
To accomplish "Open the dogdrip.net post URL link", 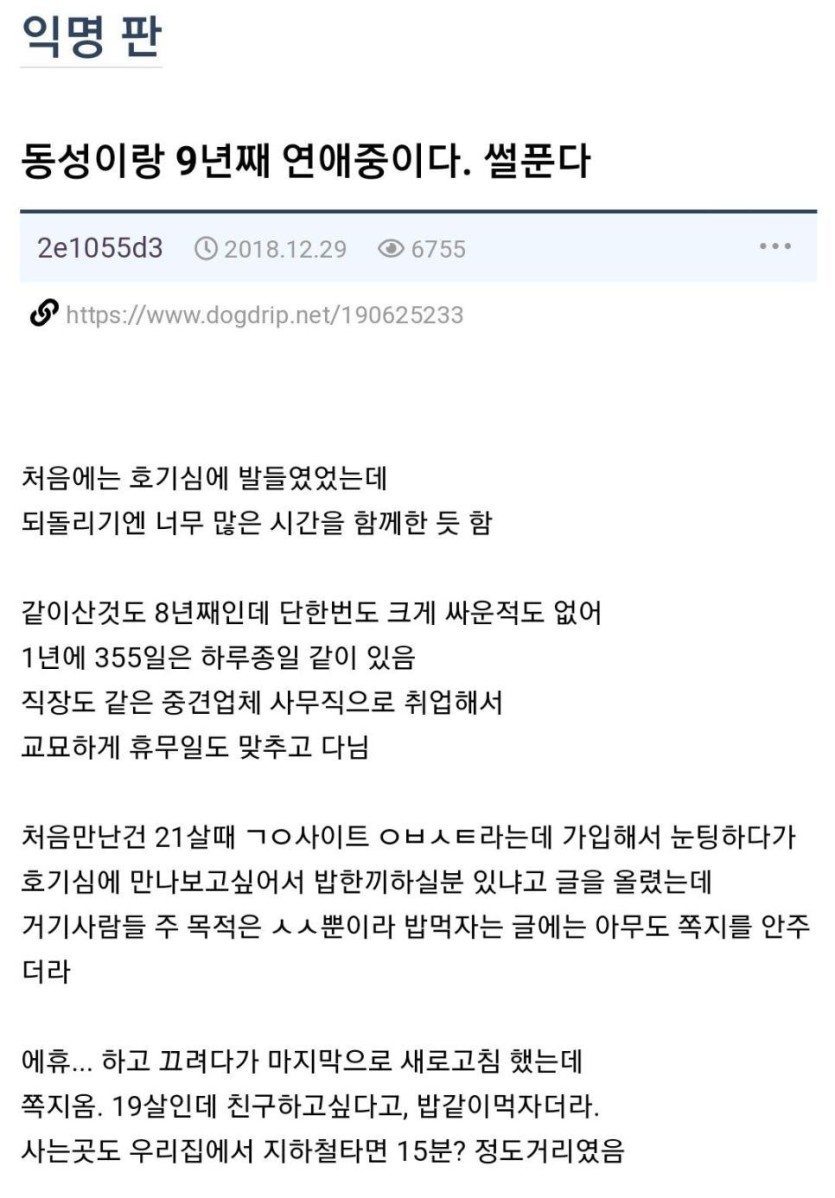I will click(x=263, y=316).
